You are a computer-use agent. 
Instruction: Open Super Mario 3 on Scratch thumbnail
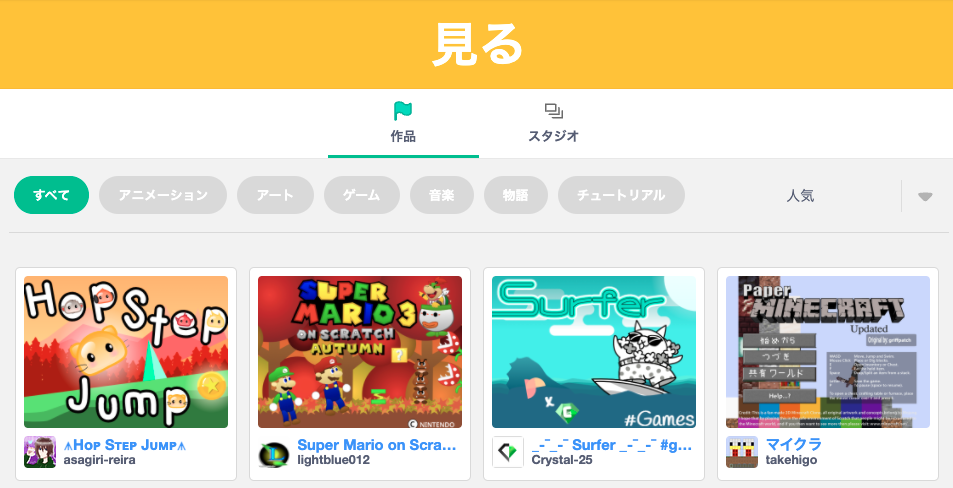360,352
